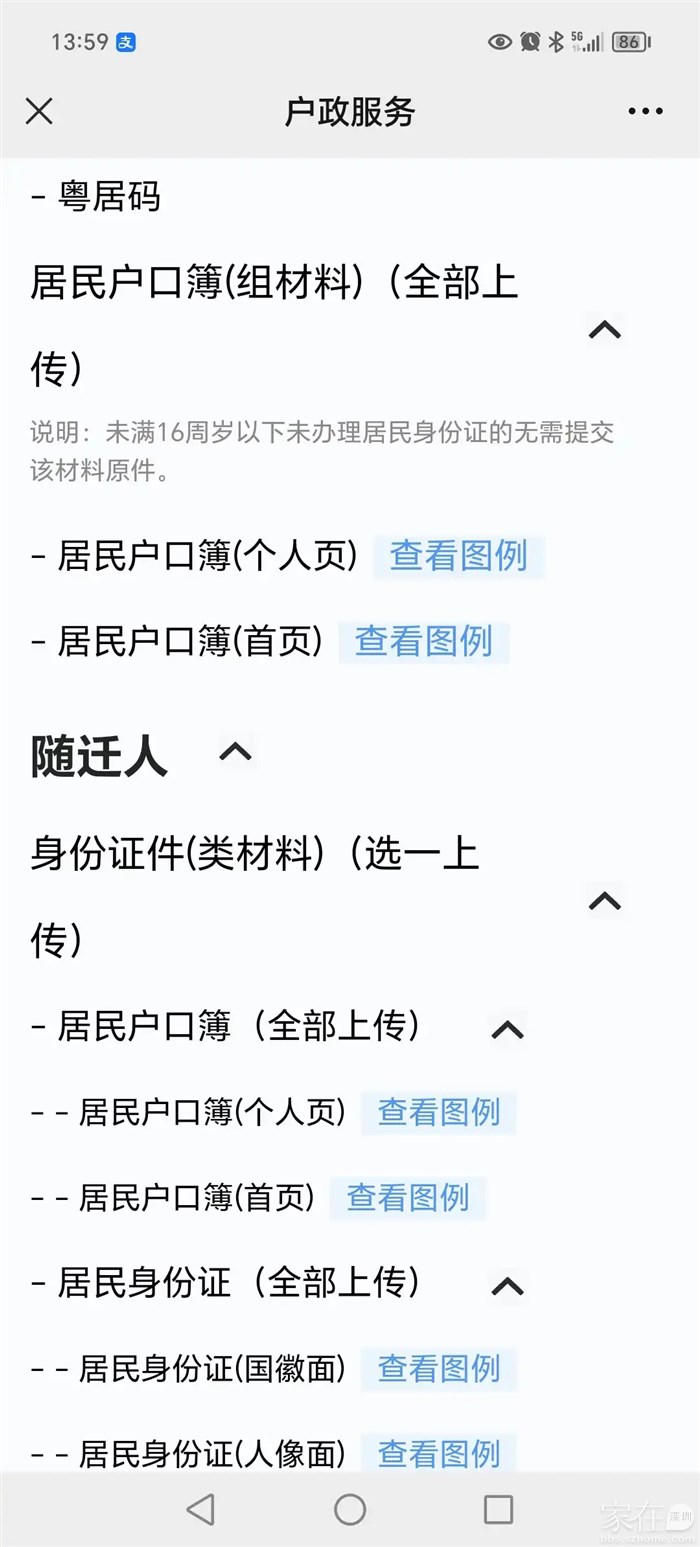Go back with the system back button
The width and height of the screenshot is (700, 1547).
(201, 1509)
